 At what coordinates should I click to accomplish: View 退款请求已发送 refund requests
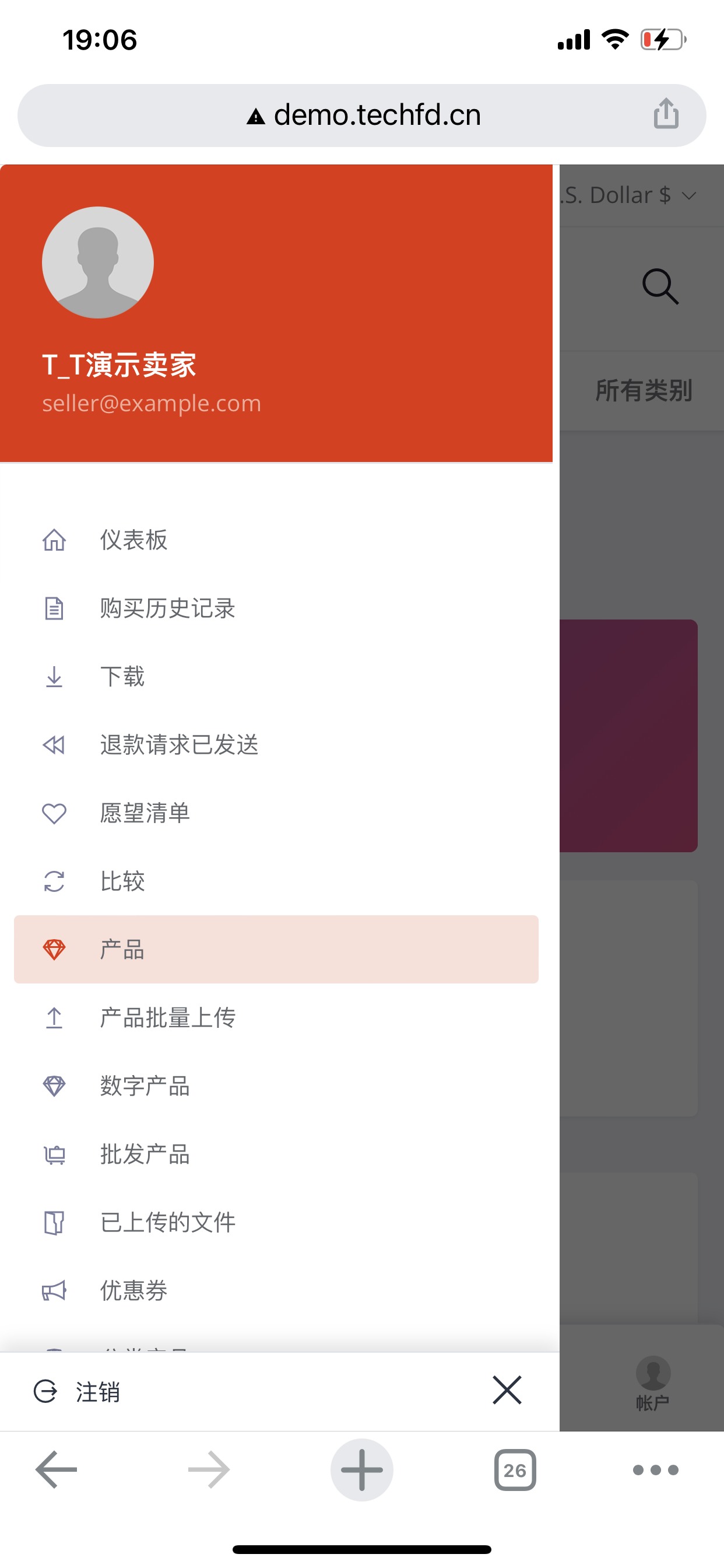[x=179, y=744]
